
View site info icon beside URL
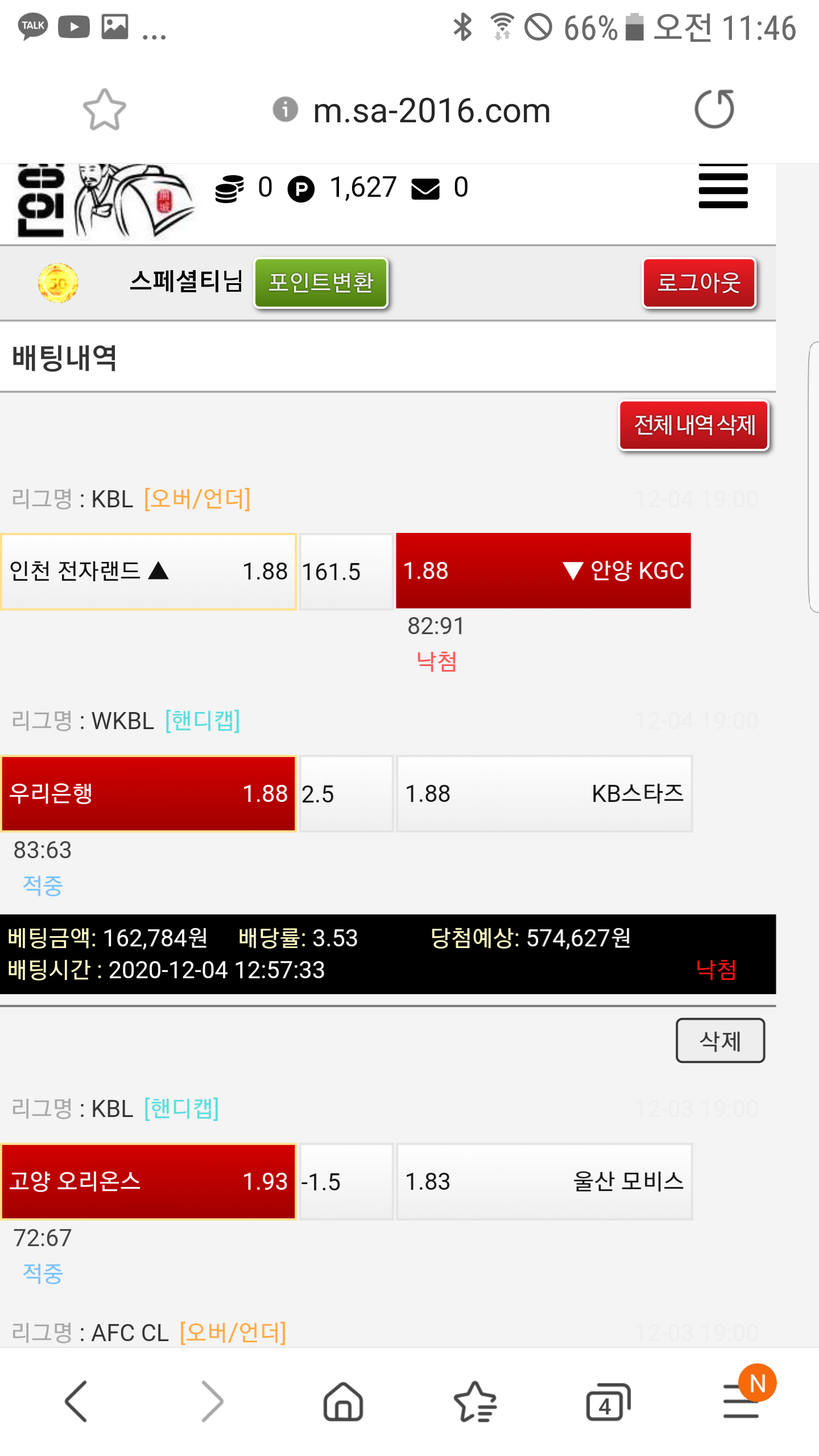click(285, 109)
